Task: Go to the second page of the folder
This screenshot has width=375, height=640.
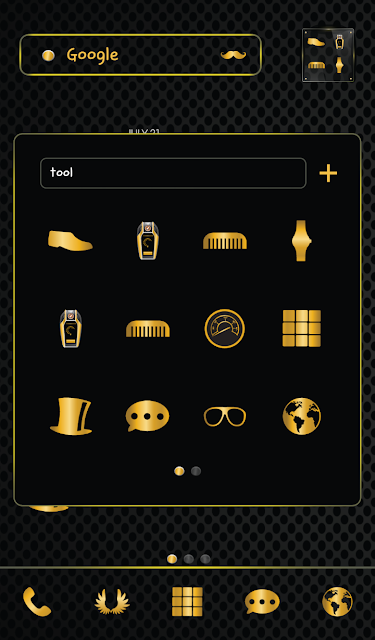Action: (x=196, y=471)
